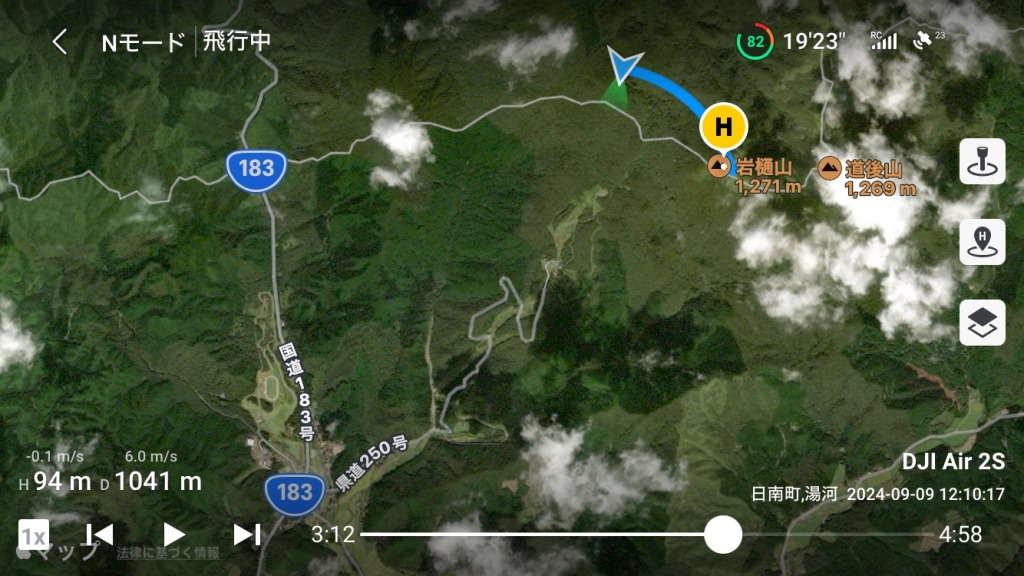Image resolution: width=1024 pixels, height=576 pixels.
Task: Tap the yellow H home point marker
Action: [x=723, y=127]
